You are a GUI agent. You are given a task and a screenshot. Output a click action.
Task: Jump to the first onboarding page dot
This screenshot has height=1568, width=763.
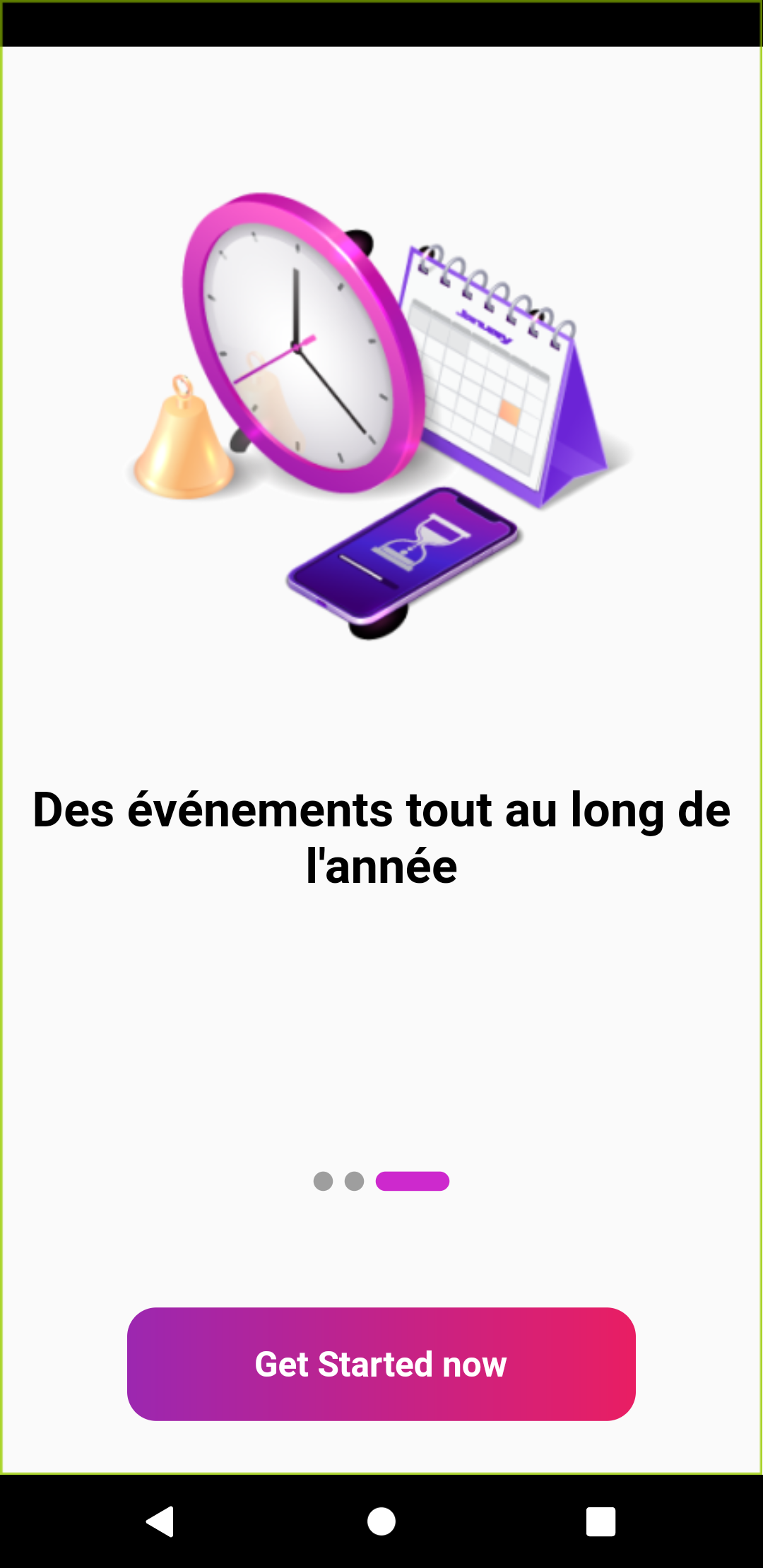pyautogui.click(x=323, y=1181)
